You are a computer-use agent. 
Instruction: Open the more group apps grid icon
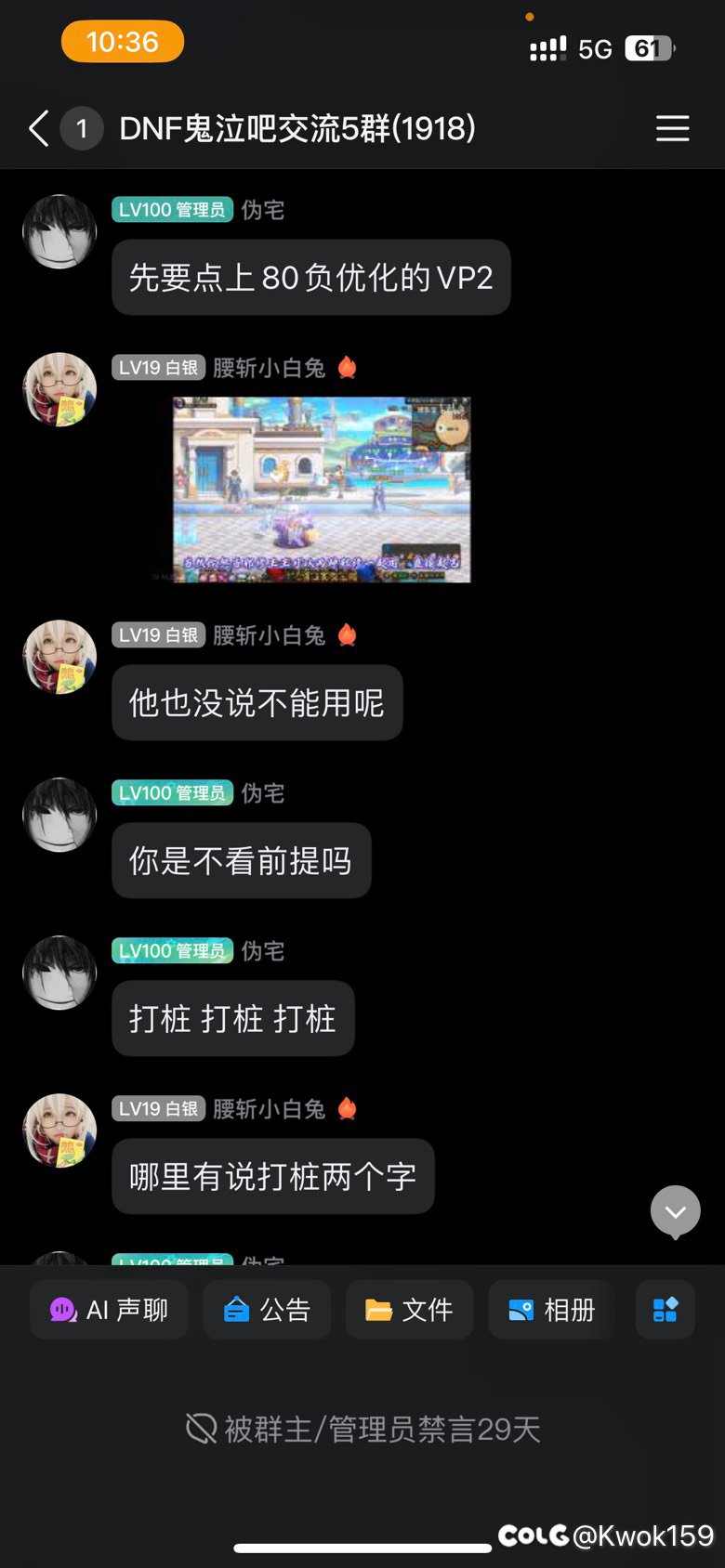(665, 1310)
